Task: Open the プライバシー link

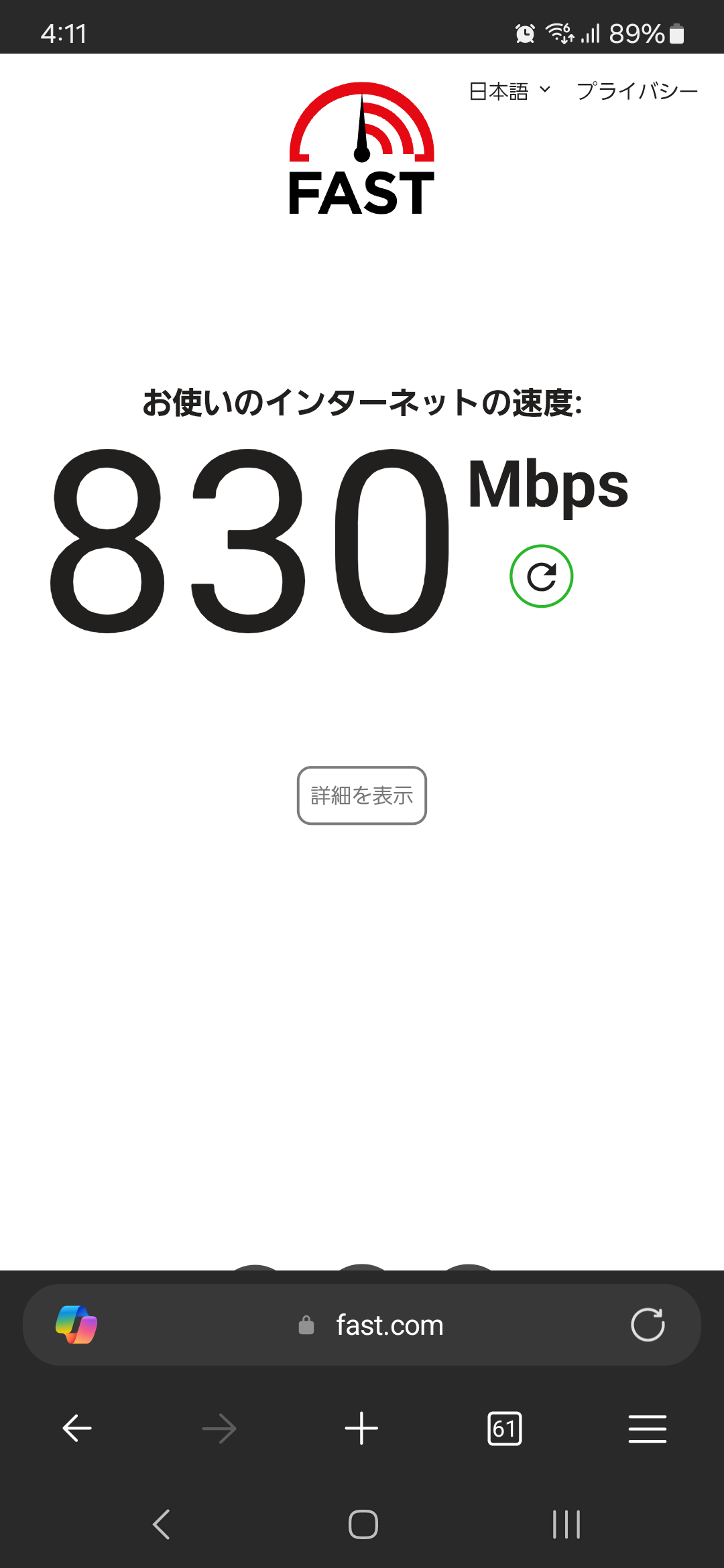Action: click(x=637, y=90)
